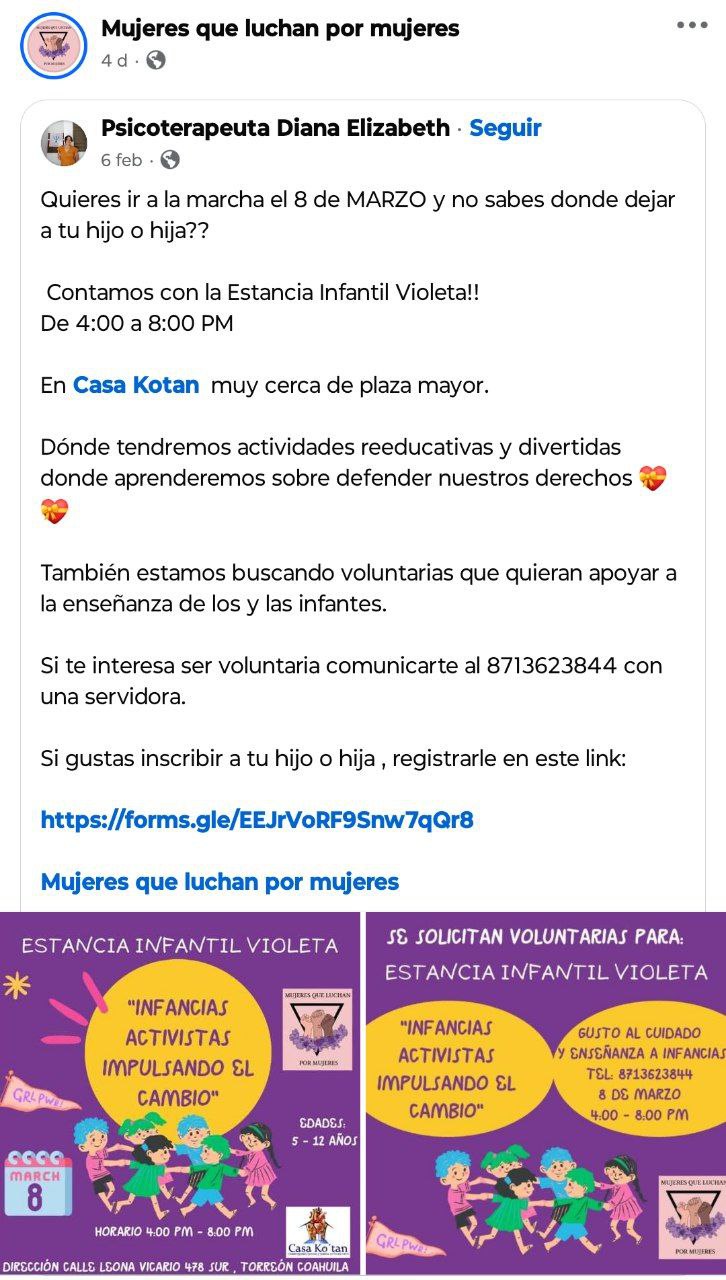Open the post's three-dot options menu
Viewport: 726px width, 1280px height.
(691, 26)
